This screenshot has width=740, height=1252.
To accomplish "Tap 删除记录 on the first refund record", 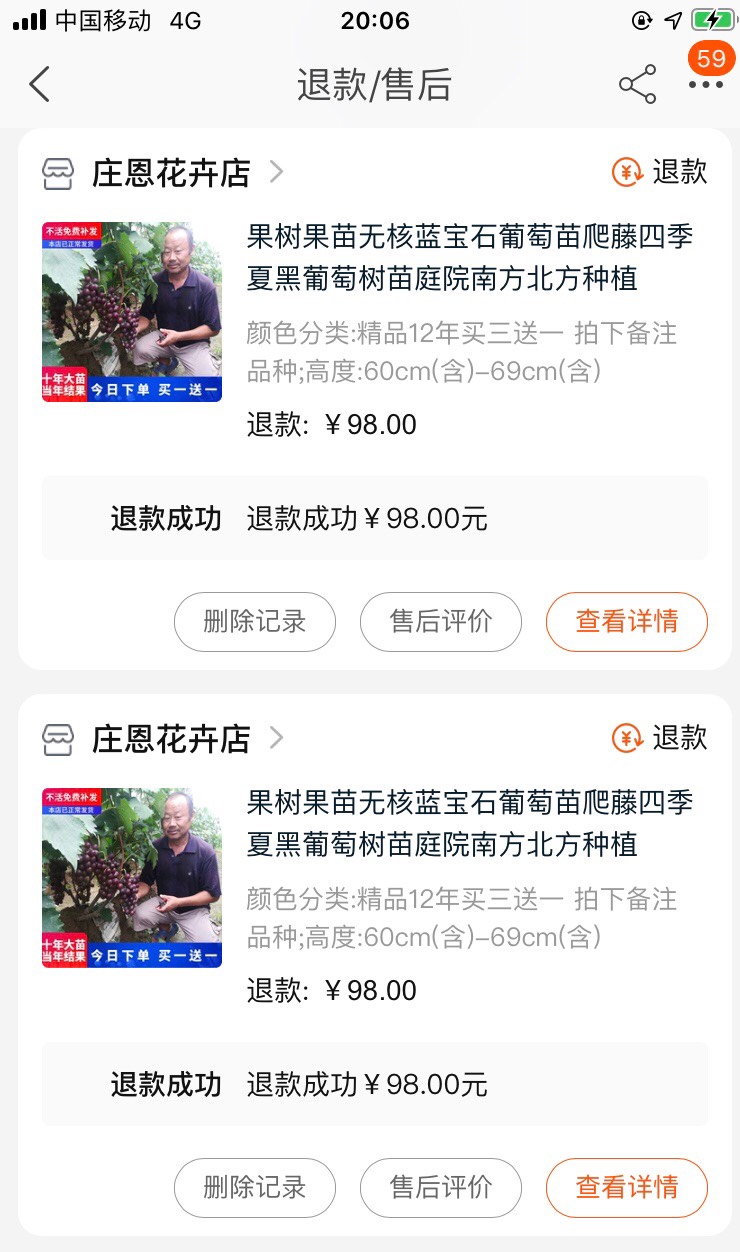I will (x=255, y=621).
